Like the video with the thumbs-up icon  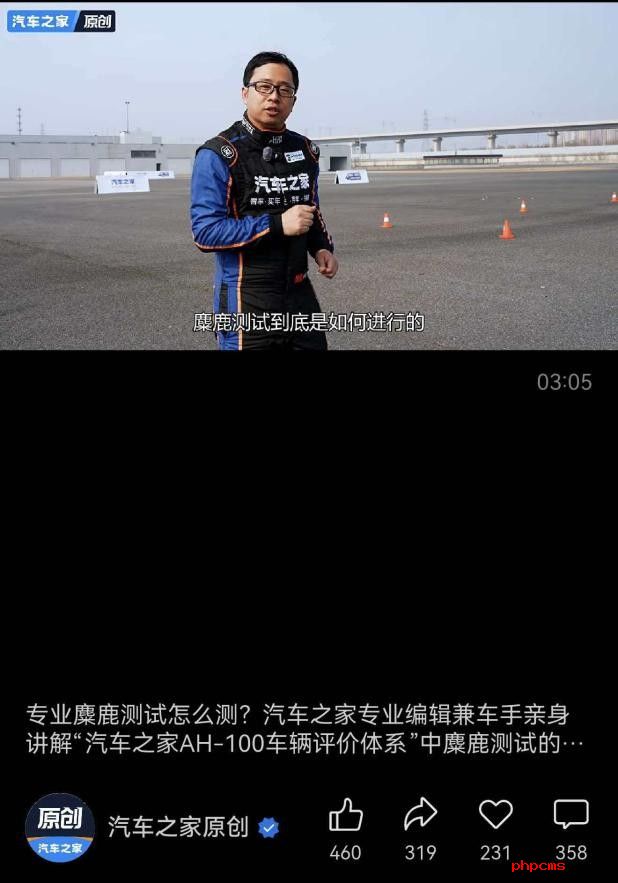point(345,816)
